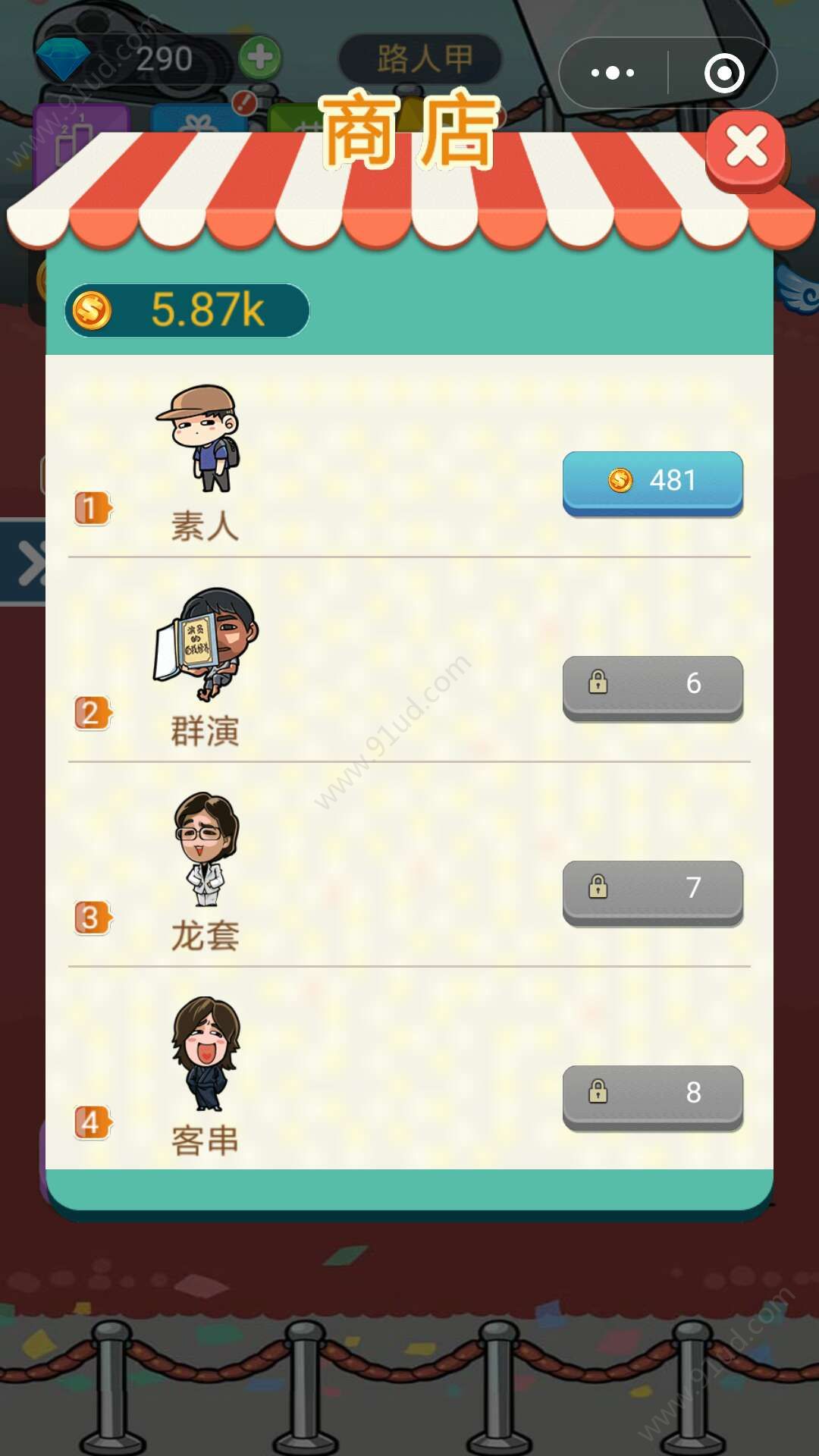Tap the locked 龙套 button
The height and width of the screenshot is (1456, 819).
click(652, 890)
